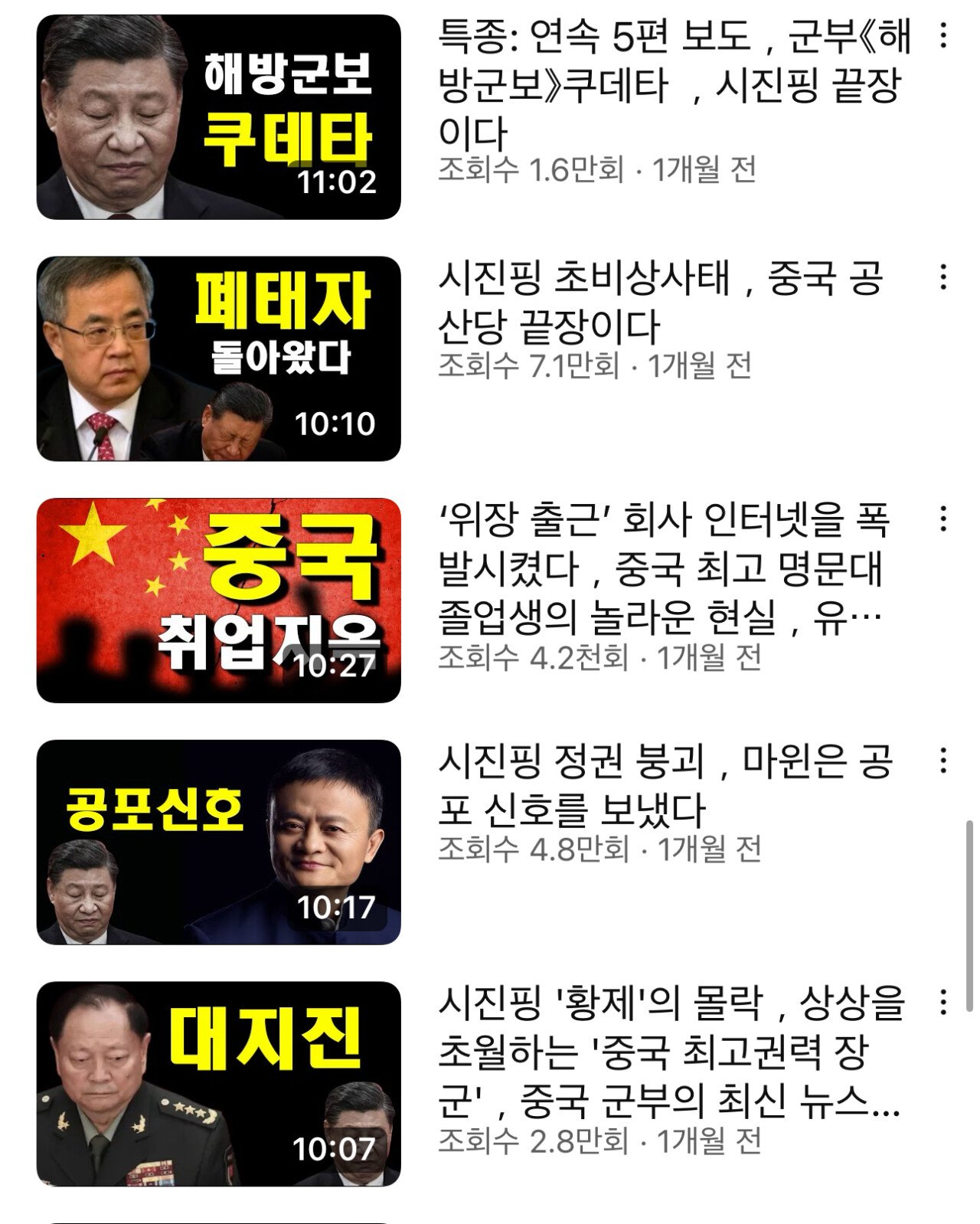Viewport: 980px width, 1224px height.
Task: Open more options for 해방군보 쿠데타 video
Action: coord(943,35)
